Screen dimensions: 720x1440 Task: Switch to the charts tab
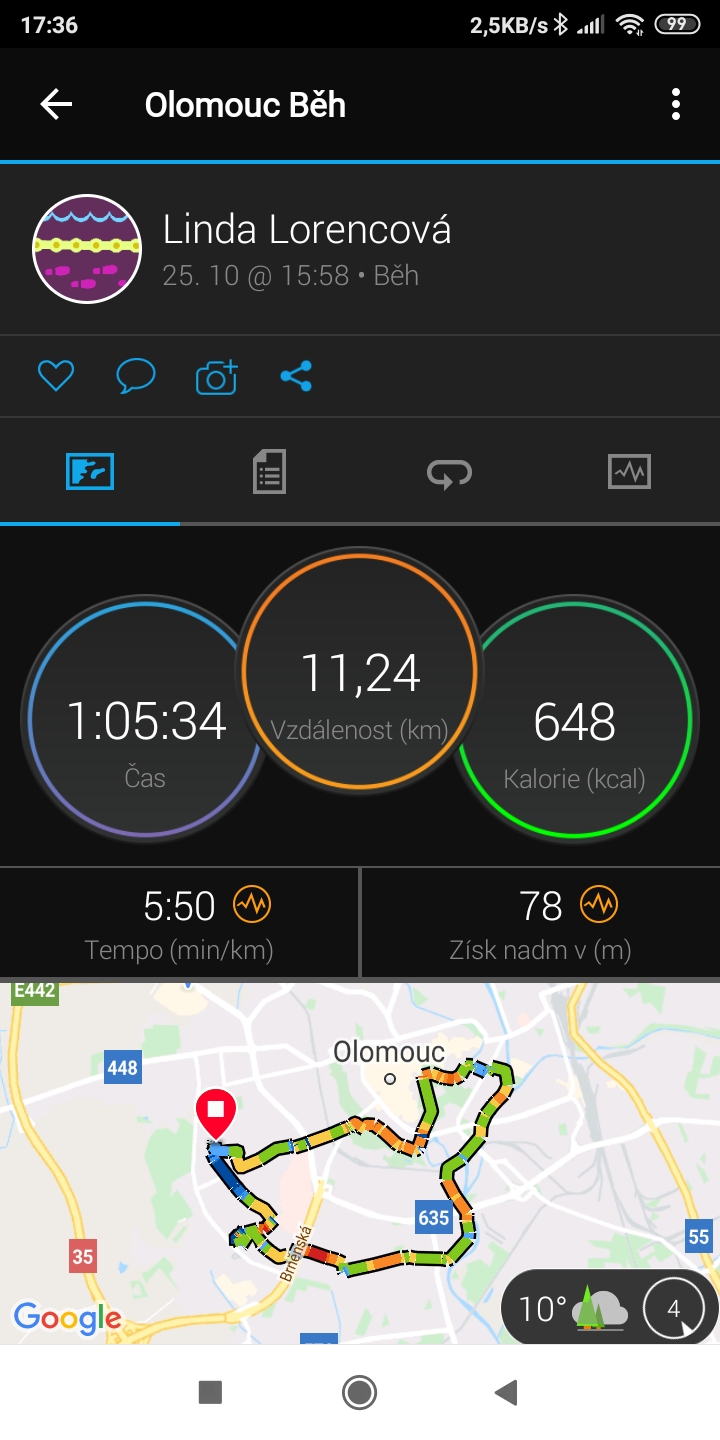(629, 471)
